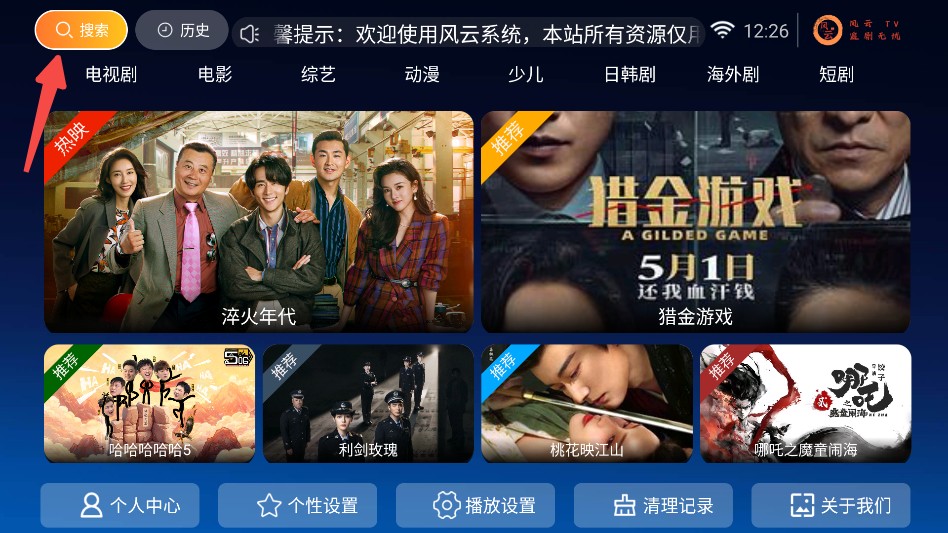Select the 少儿 category tab
The width and height of the screenshot is (948, 533).
click(x=525, y=75)
